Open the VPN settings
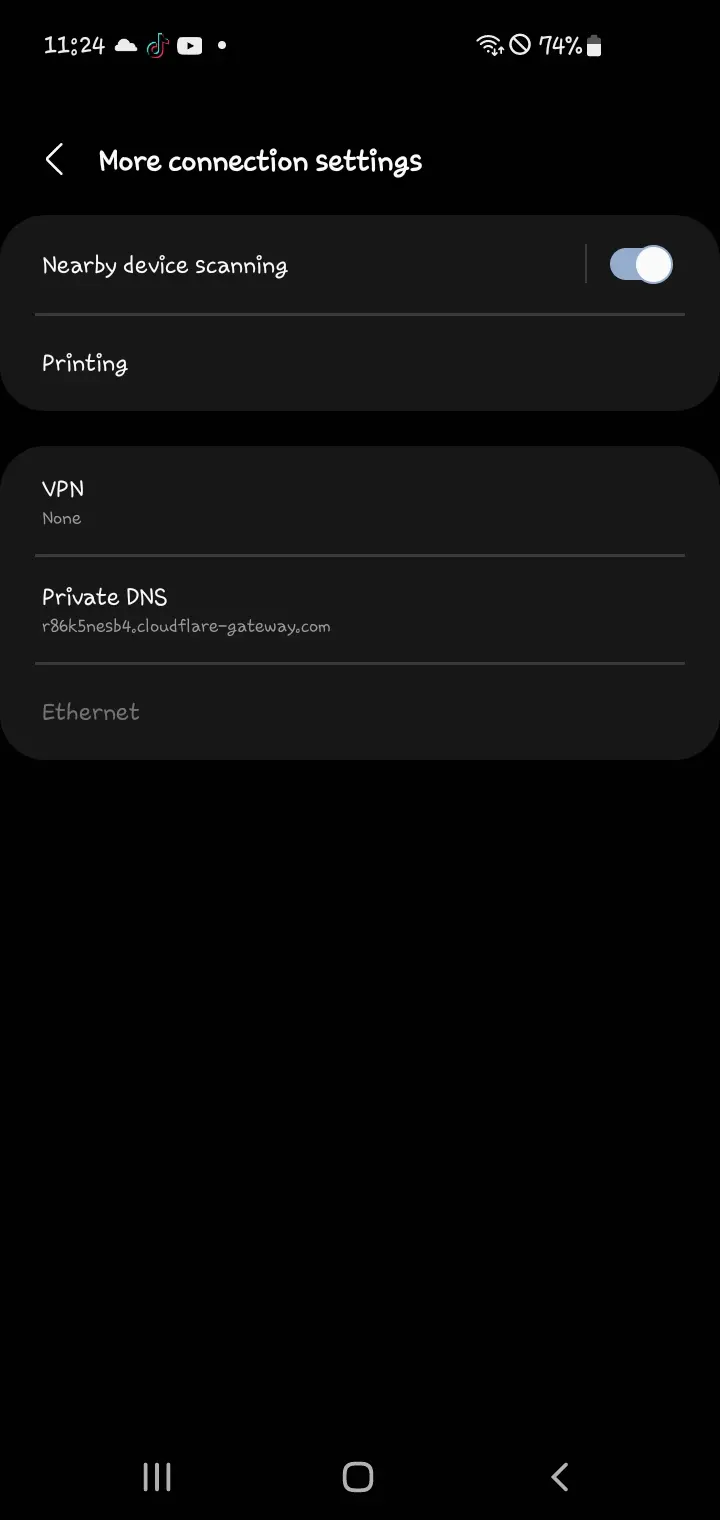The width and height of the screenshot is (720, 1520). tap(360, 501)
